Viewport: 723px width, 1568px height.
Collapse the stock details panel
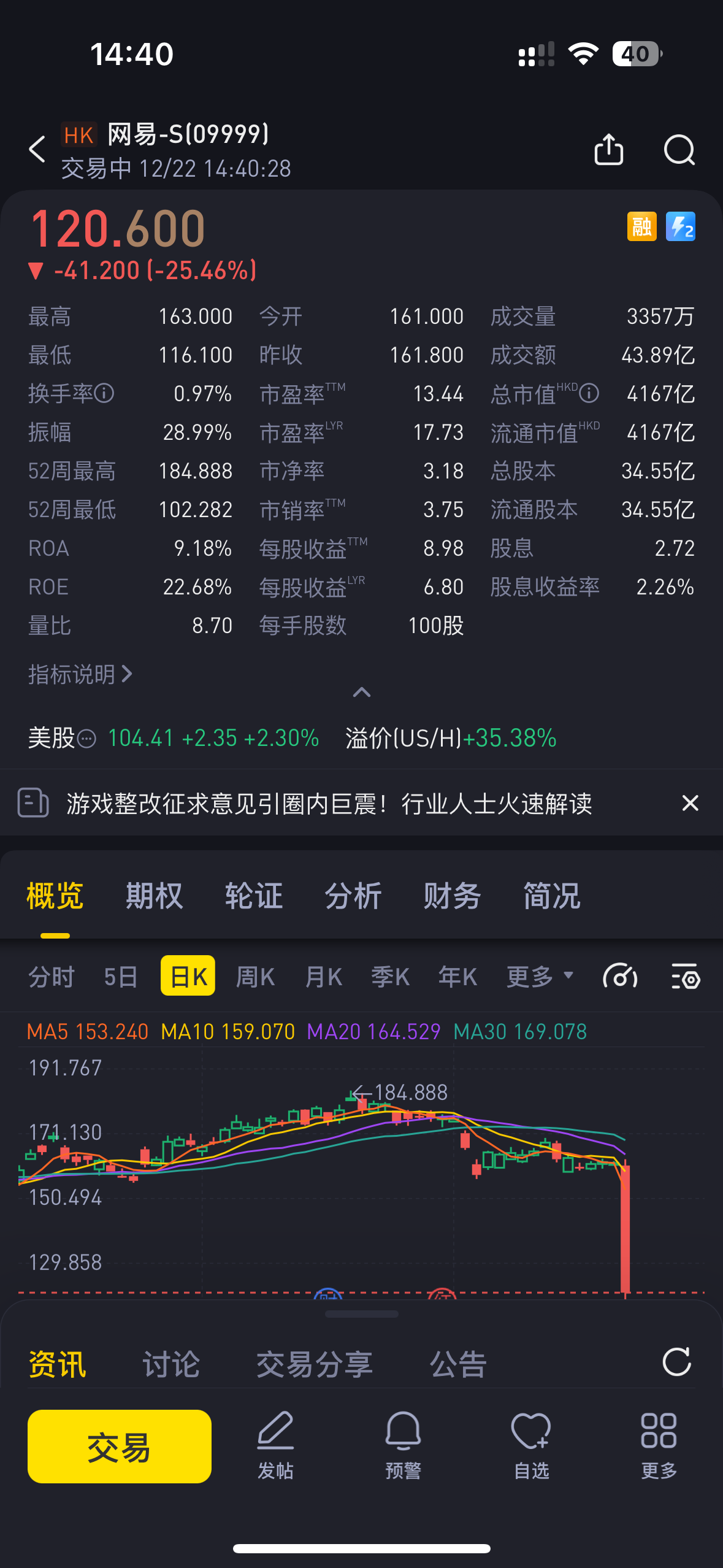[x=362, y=693]
